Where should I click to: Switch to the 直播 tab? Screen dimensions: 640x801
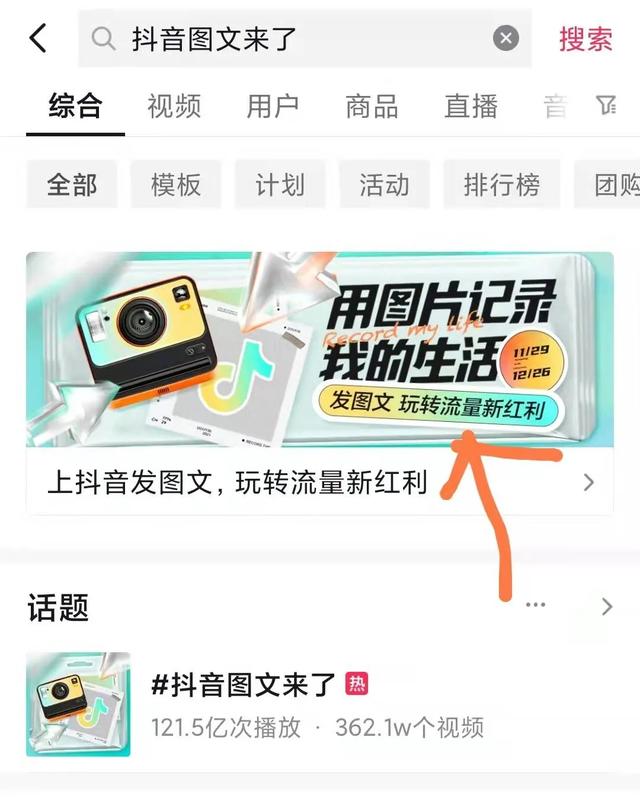(471, 105)
